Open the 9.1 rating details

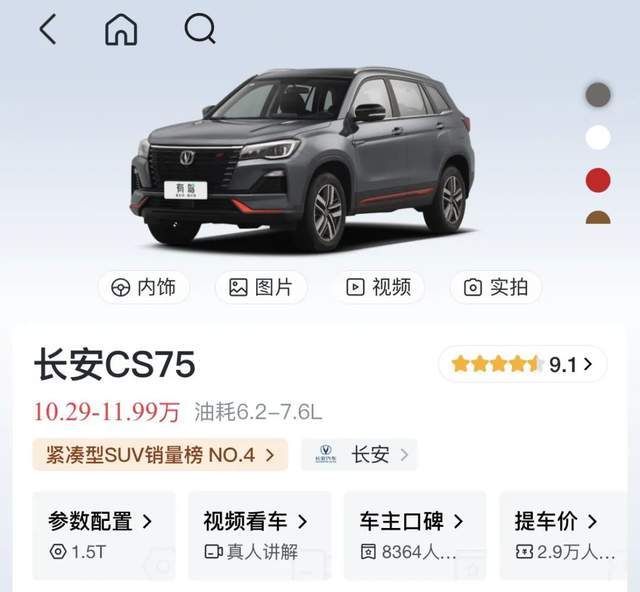(522, 364)
